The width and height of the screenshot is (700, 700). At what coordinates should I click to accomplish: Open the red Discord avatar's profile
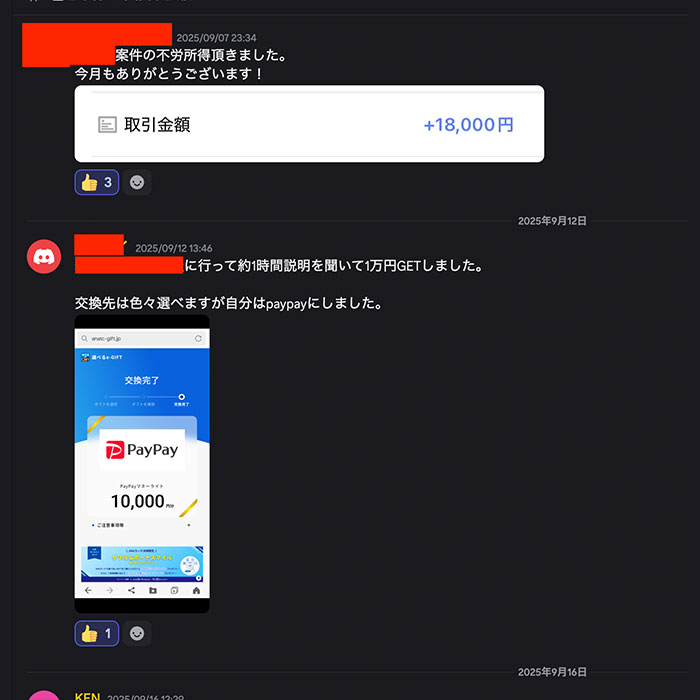click(x=44, y=257)
